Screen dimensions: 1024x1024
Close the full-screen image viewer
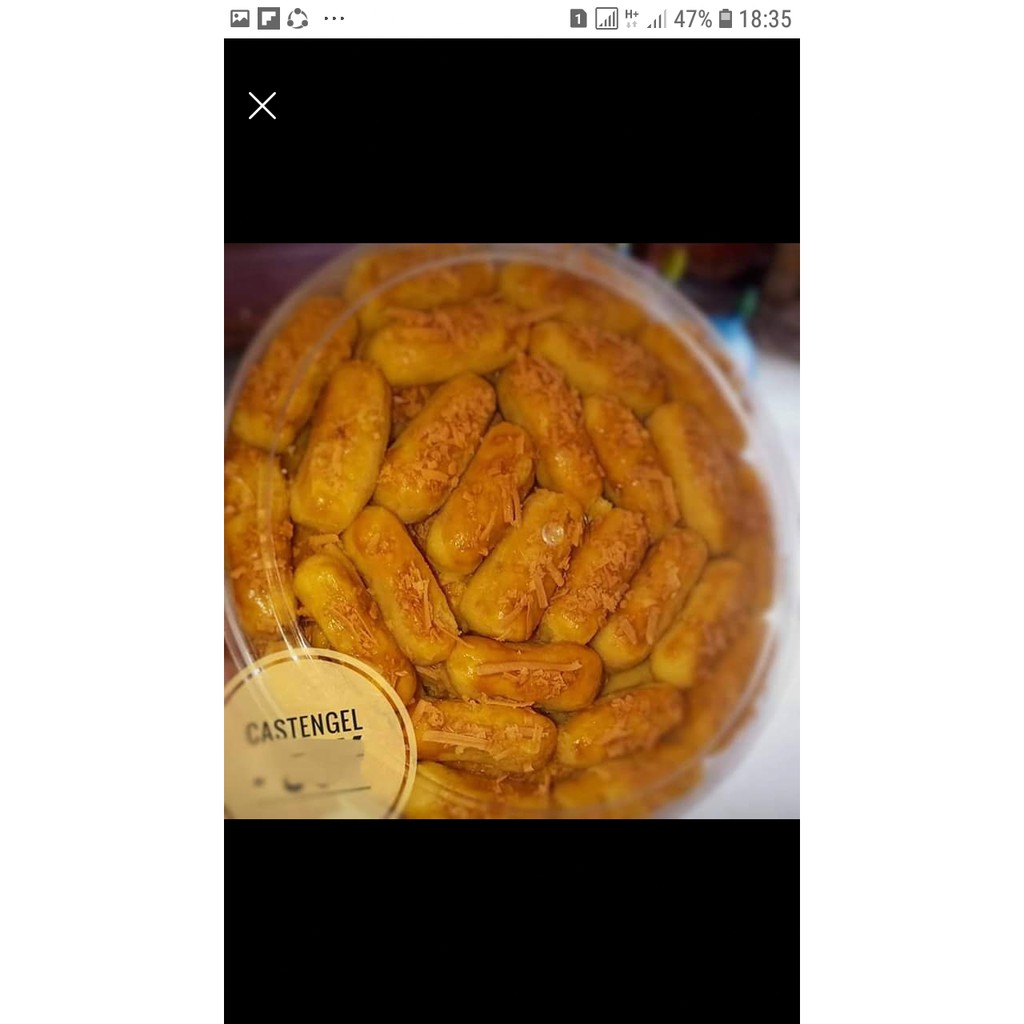pyautogui.click(x=262, y=106)
